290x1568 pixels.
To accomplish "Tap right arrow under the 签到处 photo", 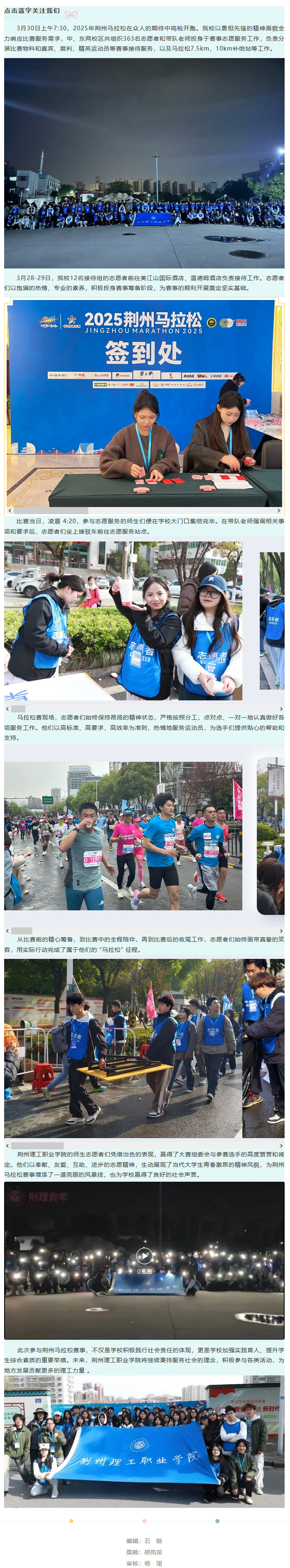I will (x=279, y=510).
